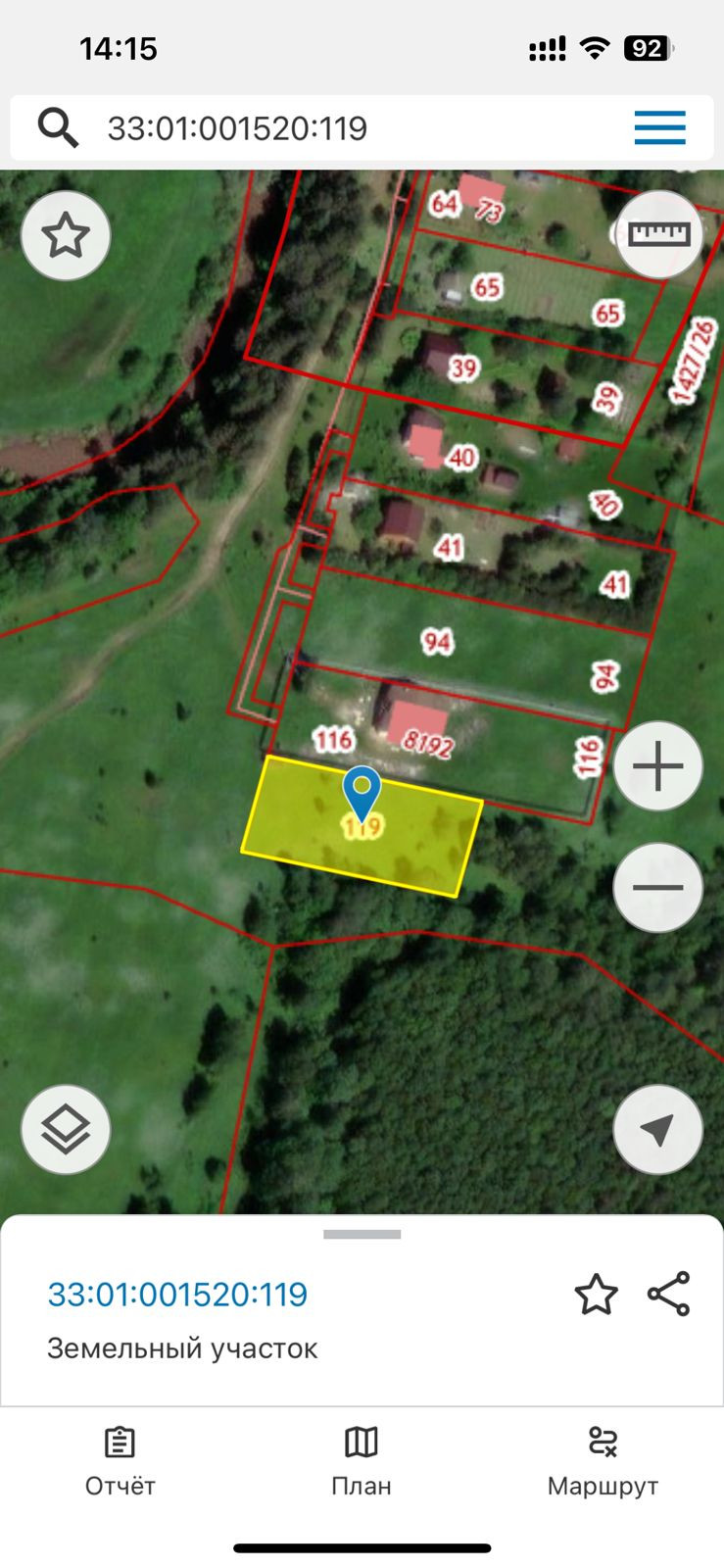Open the hamburger menu

(x=659, y=128)
